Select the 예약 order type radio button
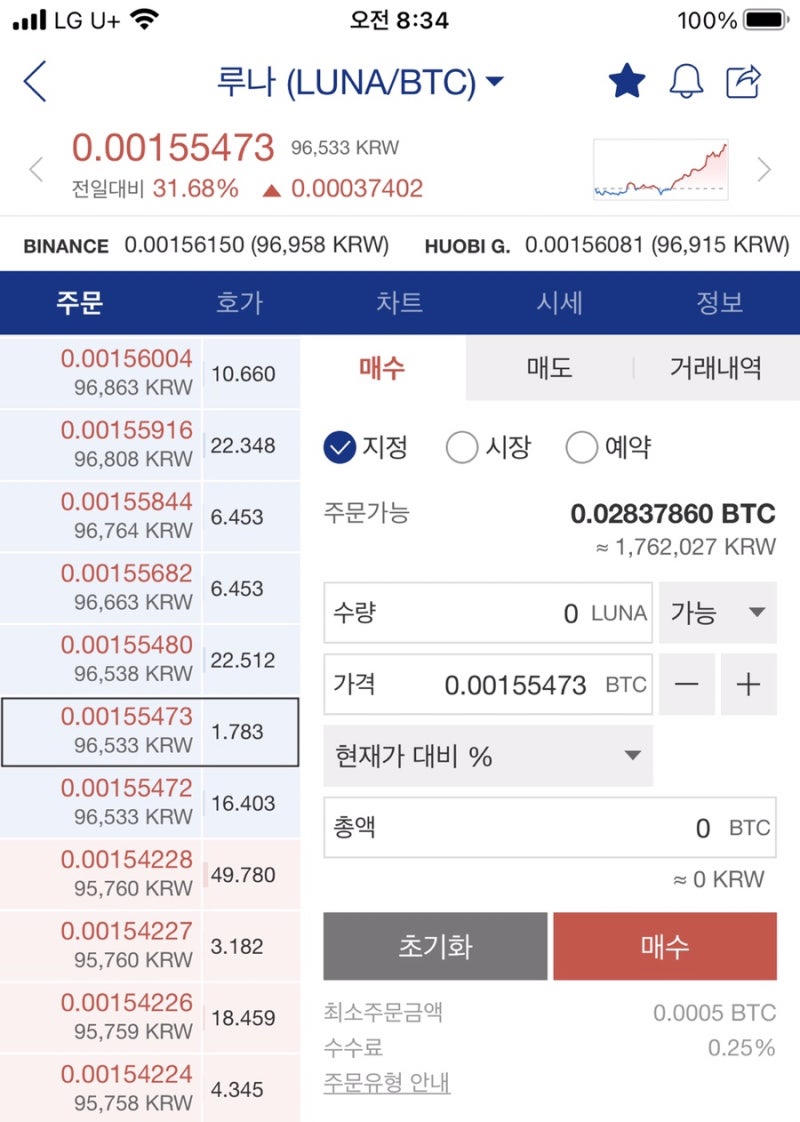Viewport: 800px width, 1122px height. (582, 448)
